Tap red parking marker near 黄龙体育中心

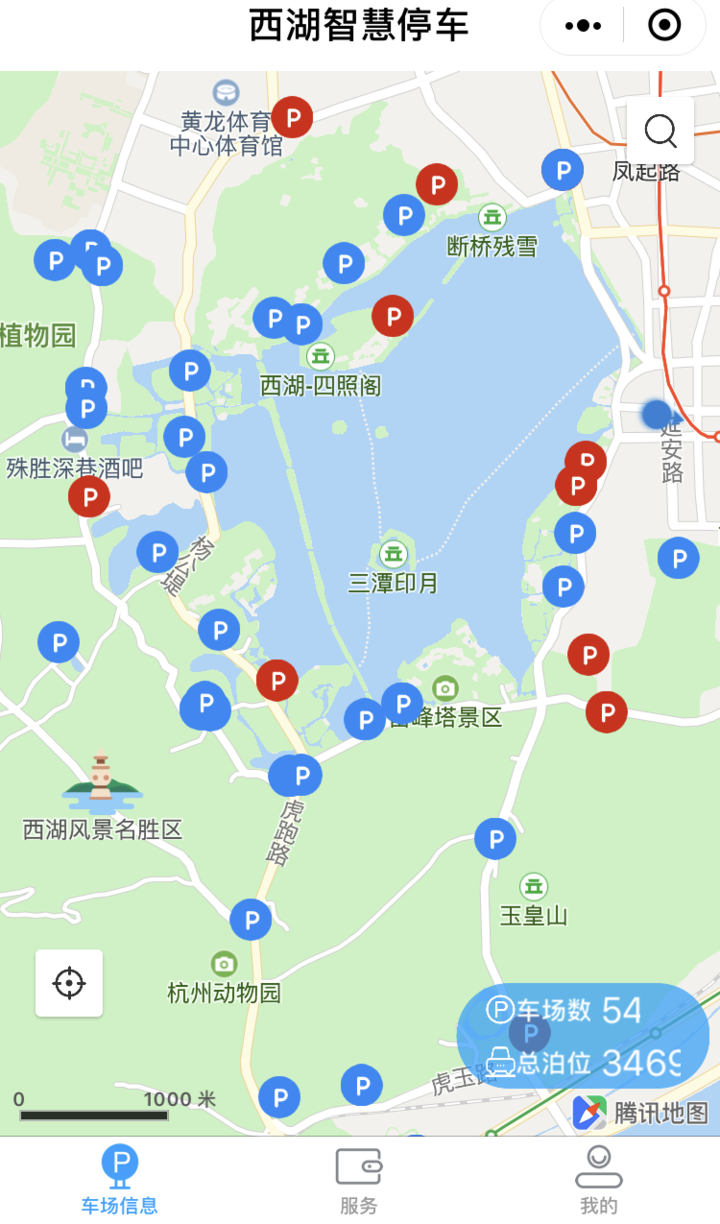tap(293, 118)
